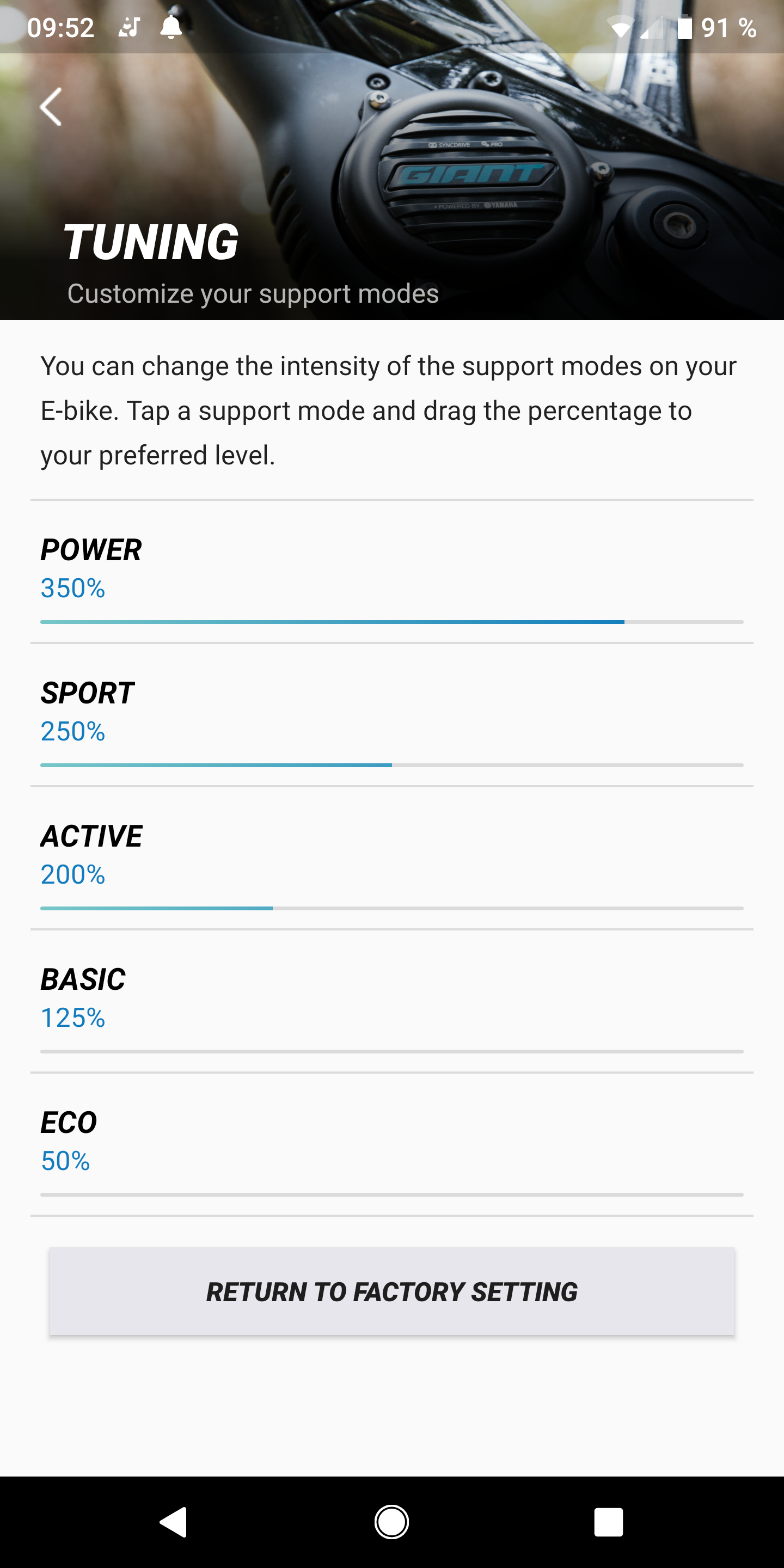Tap the system home button
Viewport: 784px width, 1568px height.
pos(391,1522)
